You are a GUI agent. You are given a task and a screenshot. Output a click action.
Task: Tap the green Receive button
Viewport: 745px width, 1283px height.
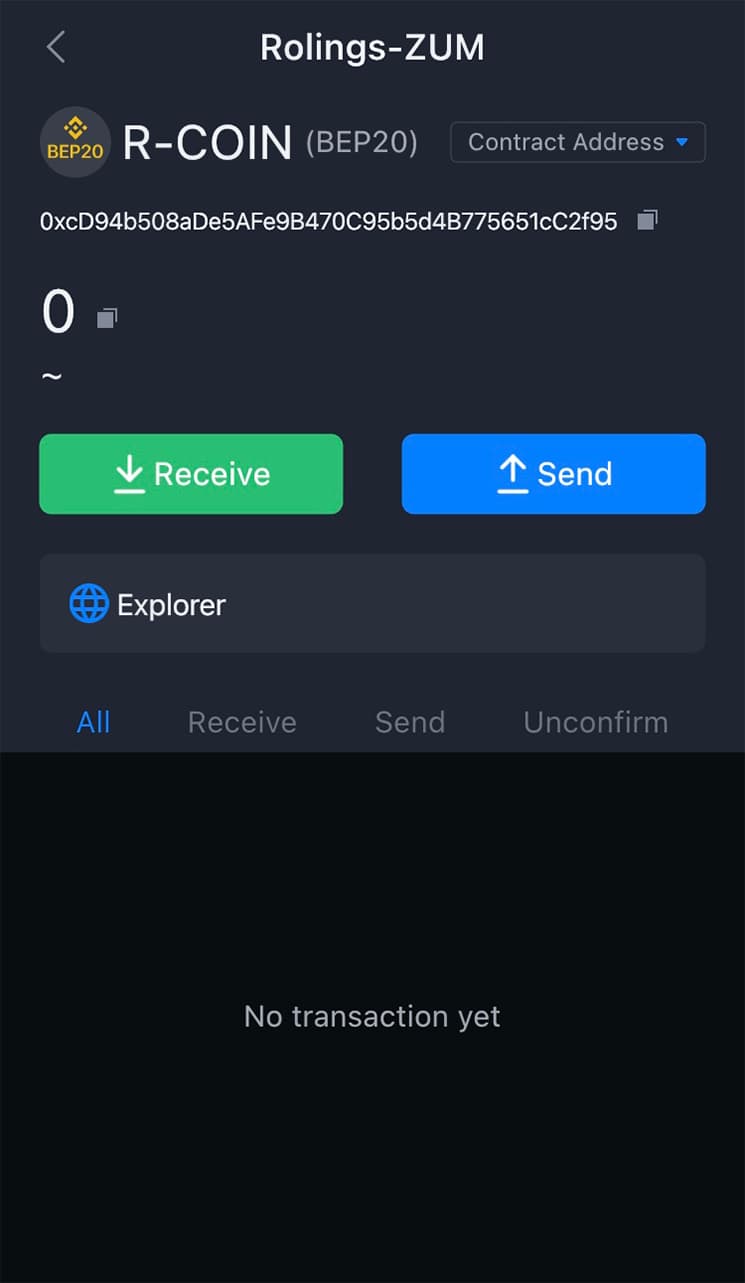(191, 474)
